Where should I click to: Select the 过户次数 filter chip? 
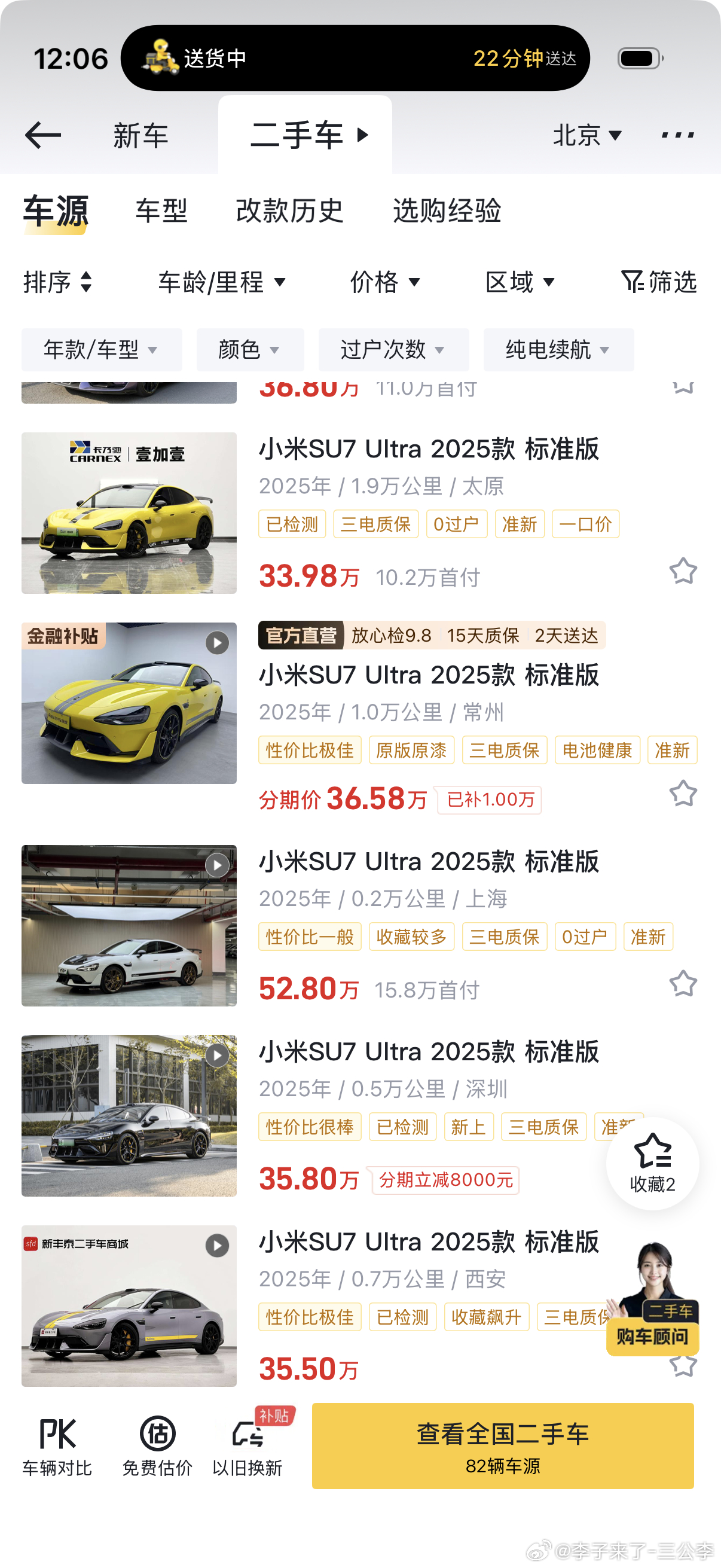393,349
